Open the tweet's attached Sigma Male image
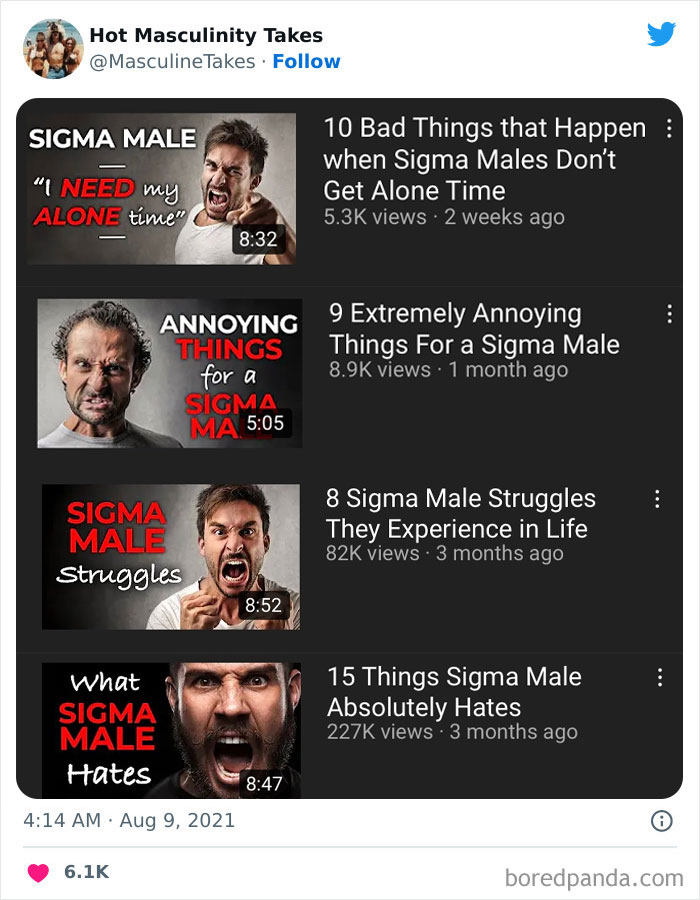 (349, 447)
